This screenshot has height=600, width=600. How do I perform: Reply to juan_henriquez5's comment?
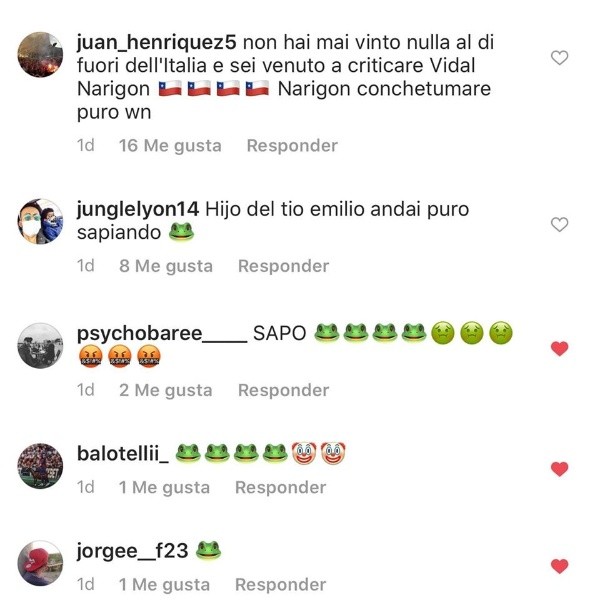[292, 146]
